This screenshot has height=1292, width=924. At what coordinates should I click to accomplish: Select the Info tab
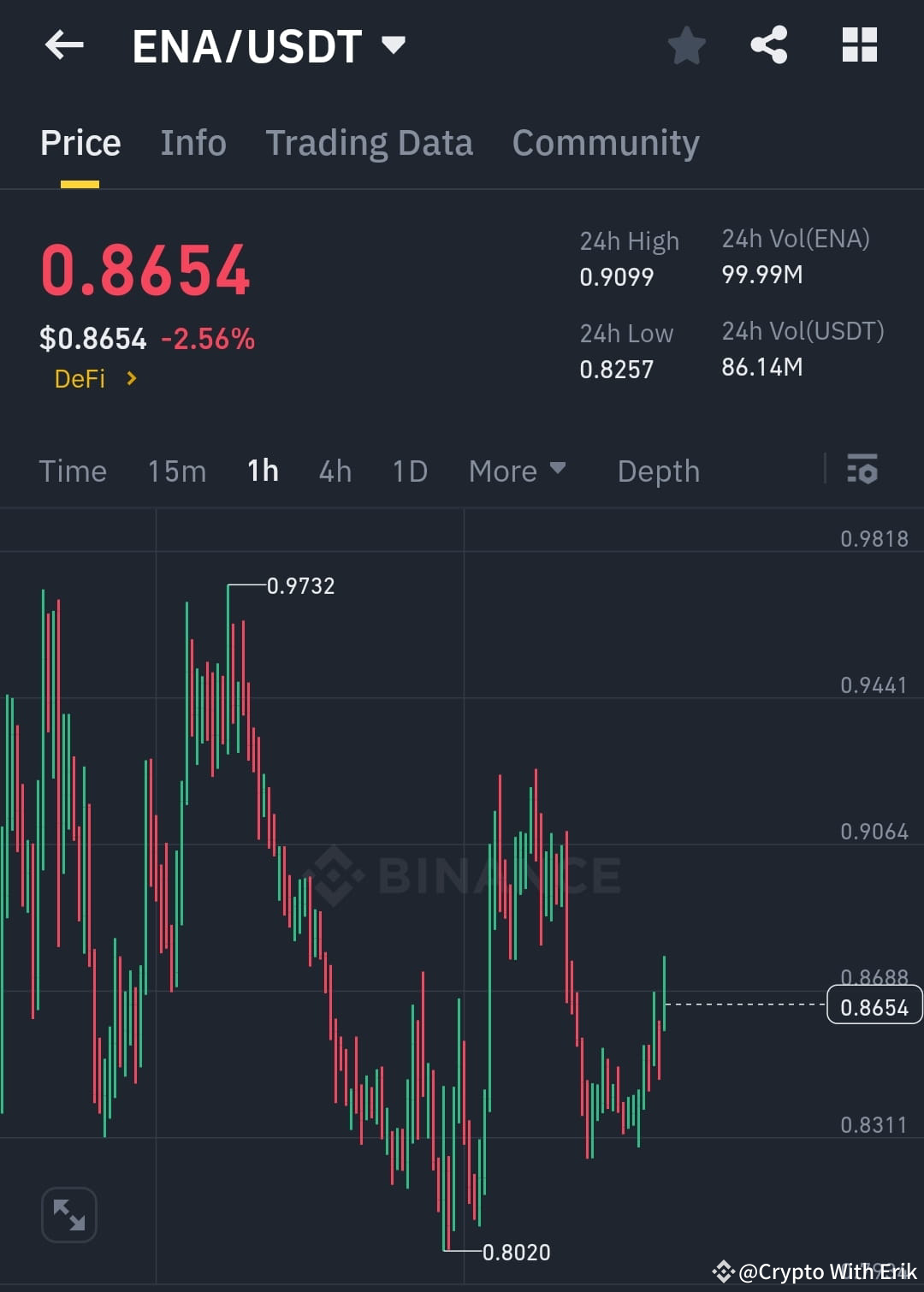point(192,142)
